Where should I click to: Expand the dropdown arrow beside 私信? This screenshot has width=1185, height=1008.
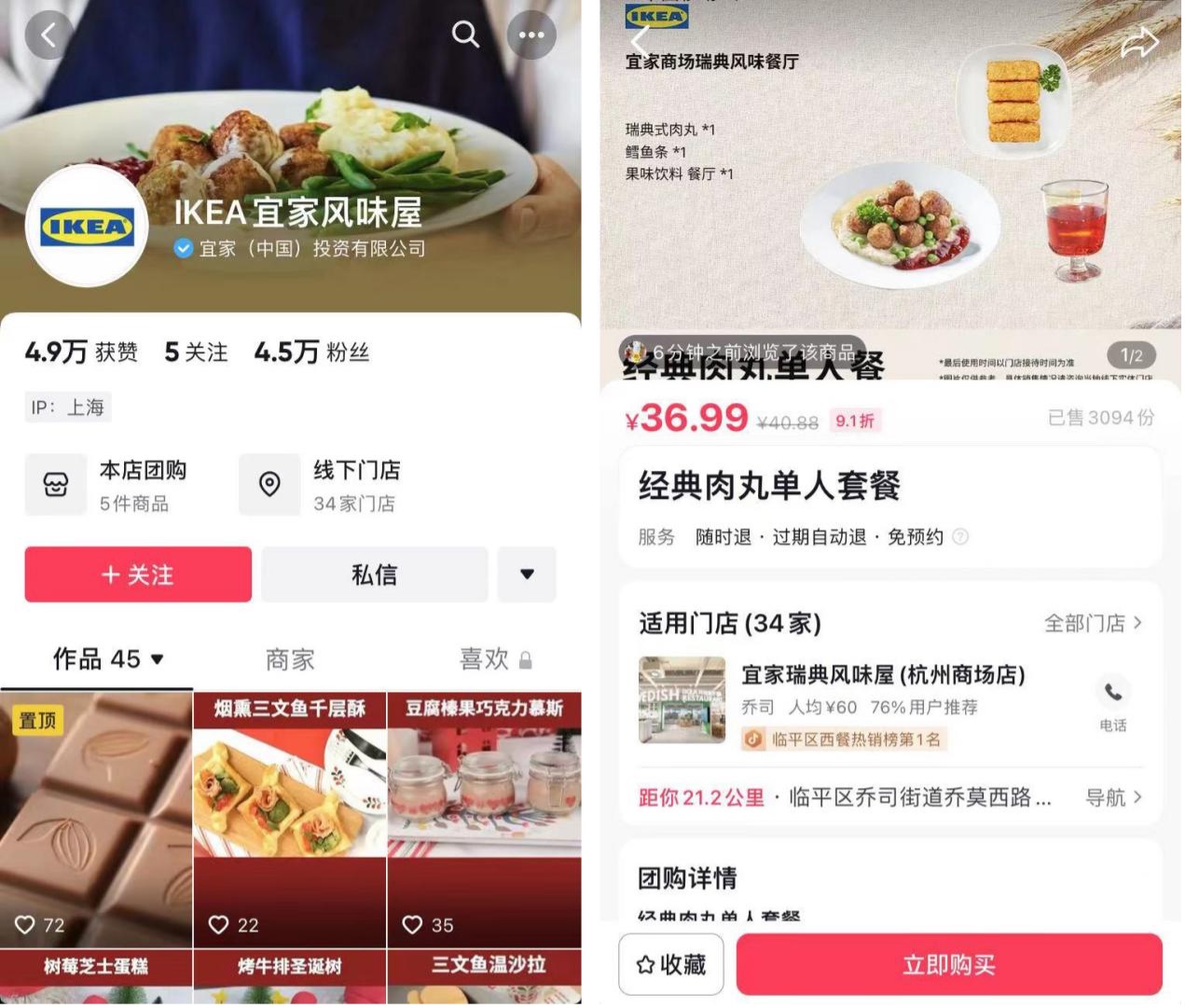tap(527, 574)
